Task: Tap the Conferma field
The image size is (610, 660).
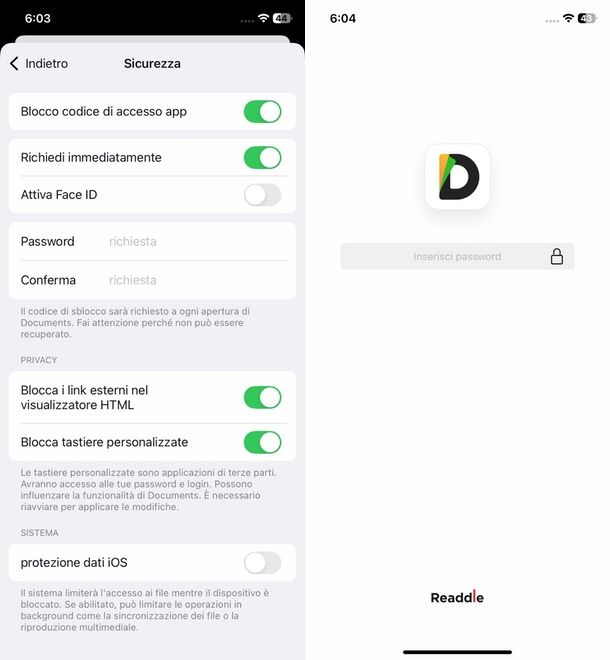Action: (x=190, y=280)
